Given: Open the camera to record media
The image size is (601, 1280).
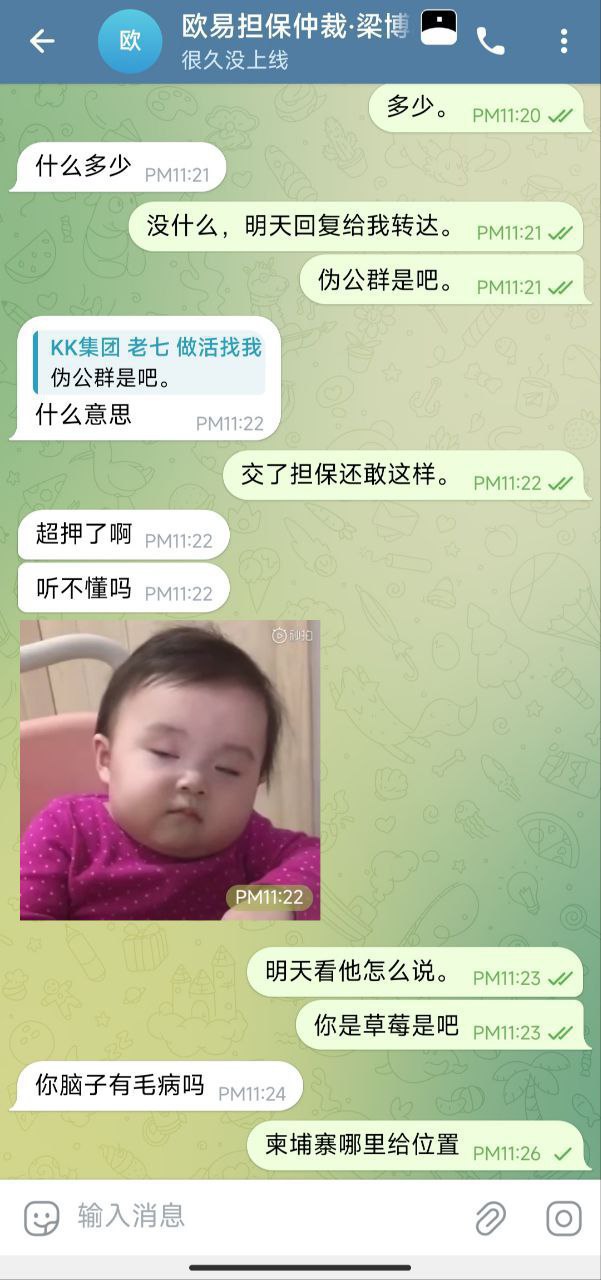Looking at the screenshot, I should pyautogui.click(x=563, y=1218).
